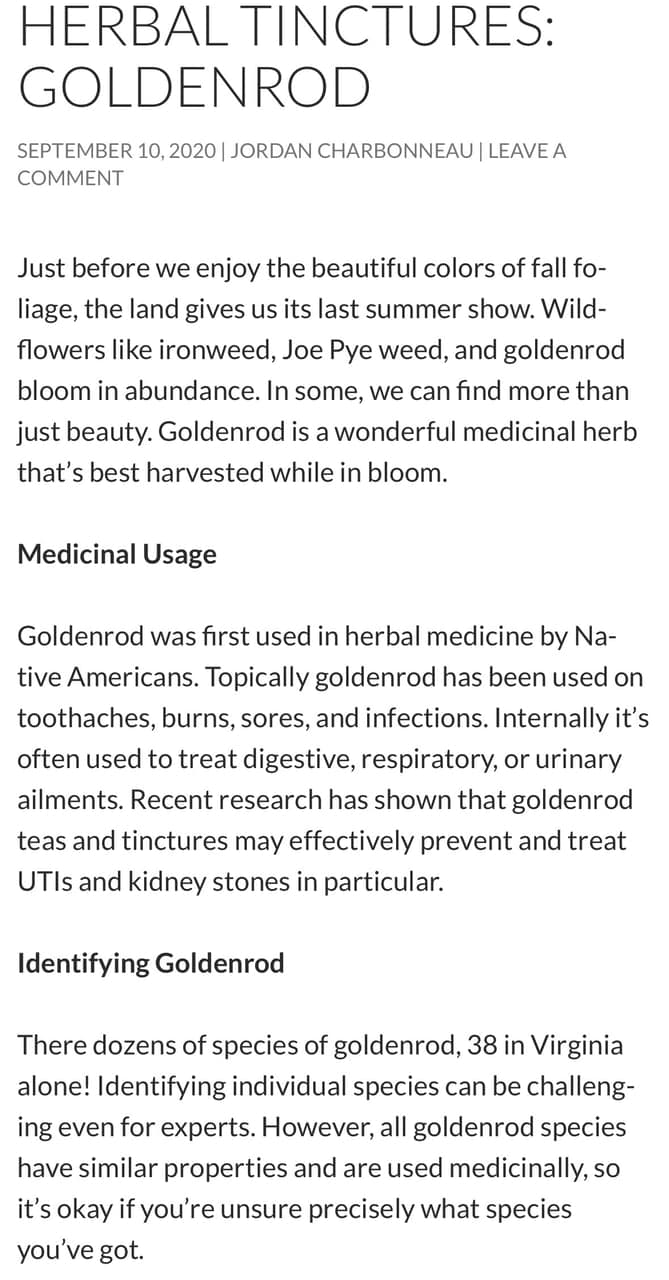The image size is (669, 1280).
Task: Open author Jordan Charbonneau's page
Action: tap(352, 151)
